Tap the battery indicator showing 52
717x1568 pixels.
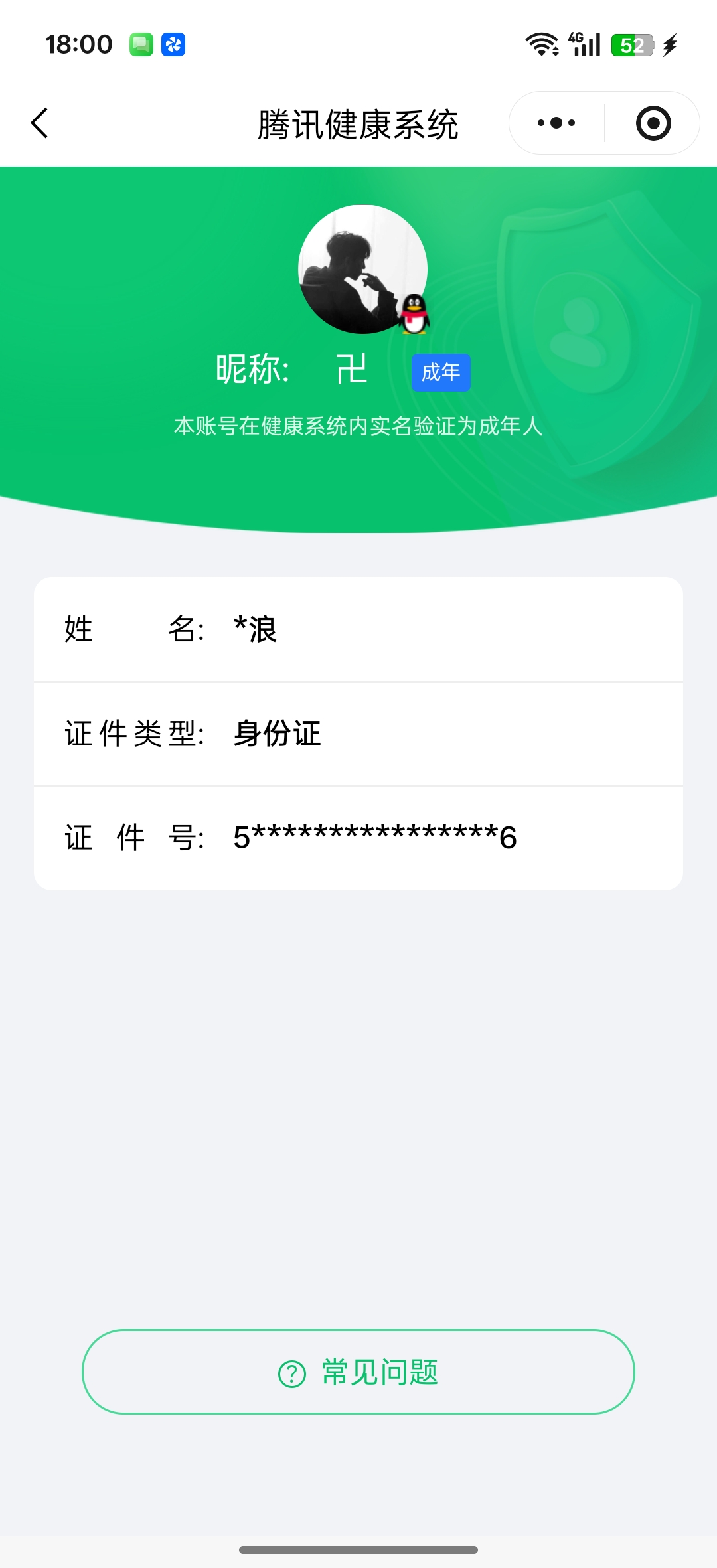[x=635, y=44]
